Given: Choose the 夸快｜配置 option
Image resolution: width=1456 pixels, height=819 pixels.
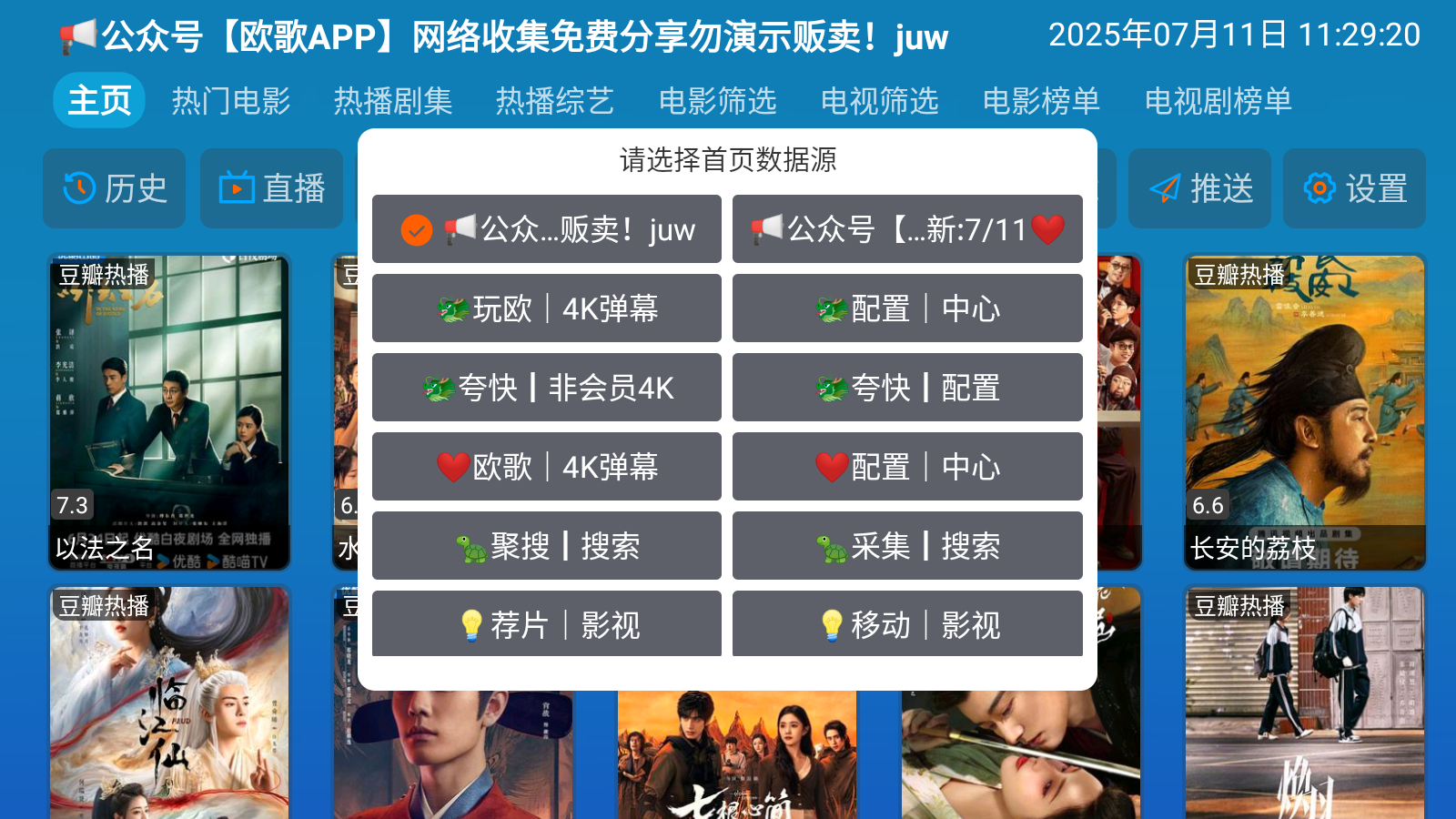Looking at the screenshot, I should [x=907, y=388].
